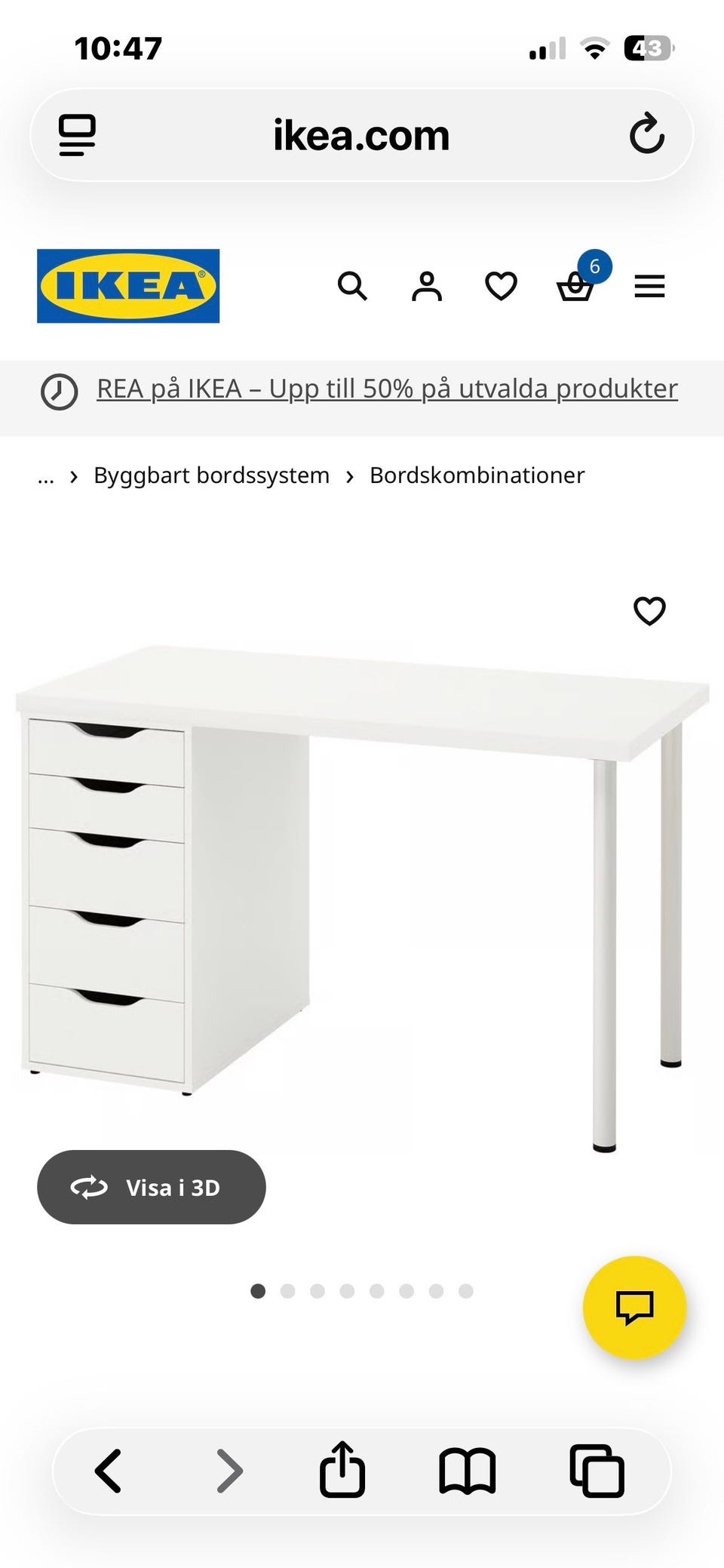
Task: Open page settings via the address bar icon
Action: (76, 134)
